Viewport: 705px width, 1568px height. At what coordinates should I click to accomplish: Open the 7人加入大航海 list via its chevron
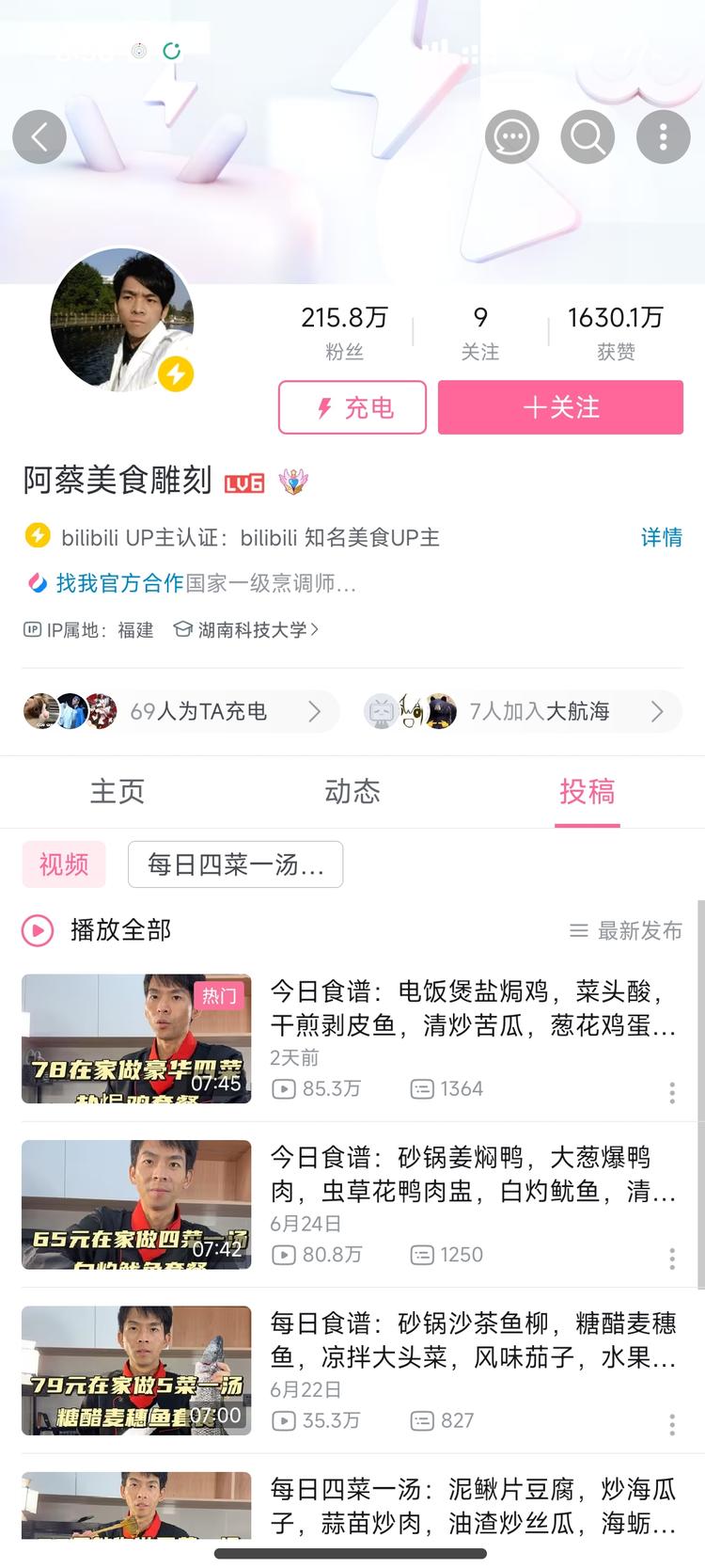tap(657, 712)
